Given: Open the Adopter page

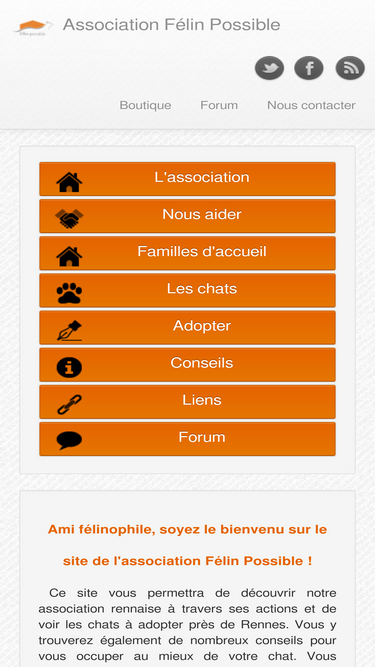Looking at the screenshot, I should pyautogui.click(x=188, y=328).
